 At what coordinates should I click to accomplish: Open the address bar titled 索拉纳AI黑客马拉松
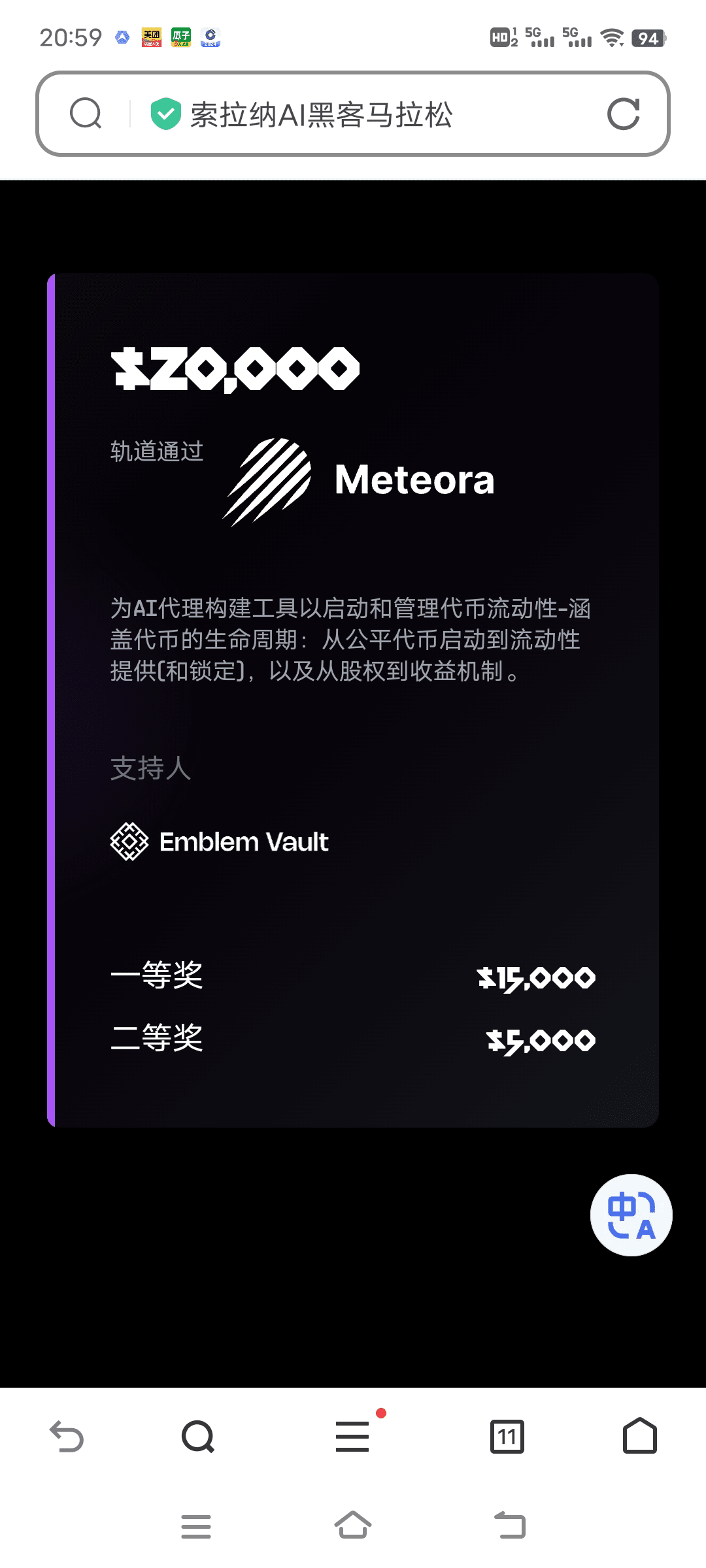(353, 114)
